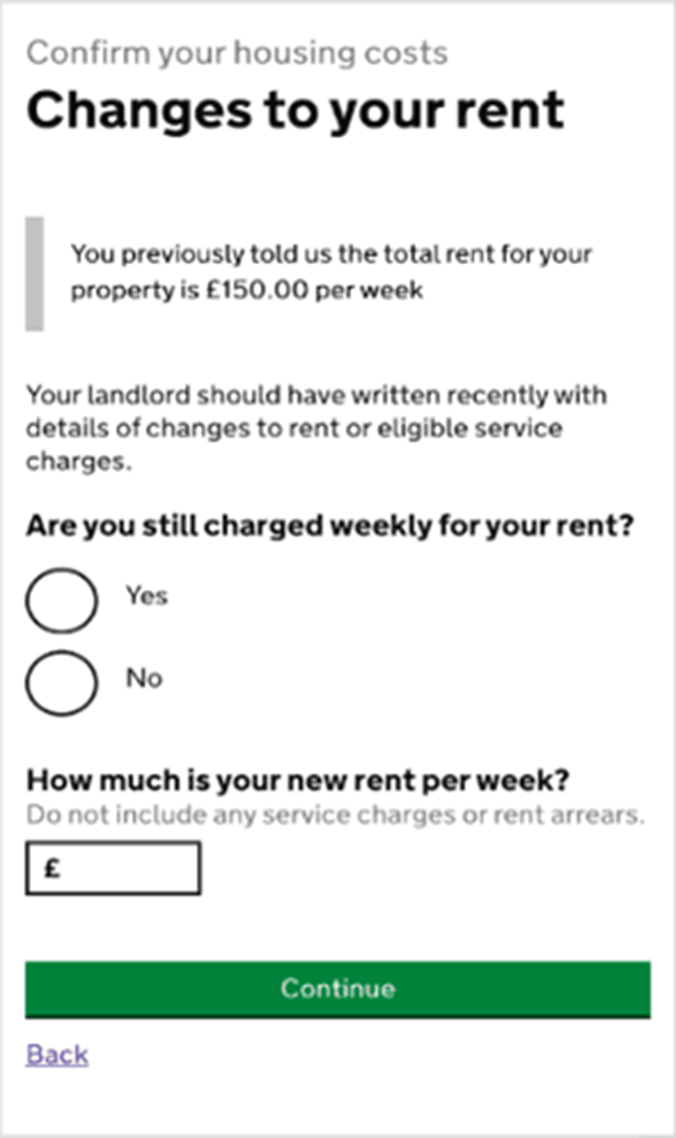Go to previous page via Back link
Screen dimensions: 676x1138
pyautogui.click(x=57, y=1054)
